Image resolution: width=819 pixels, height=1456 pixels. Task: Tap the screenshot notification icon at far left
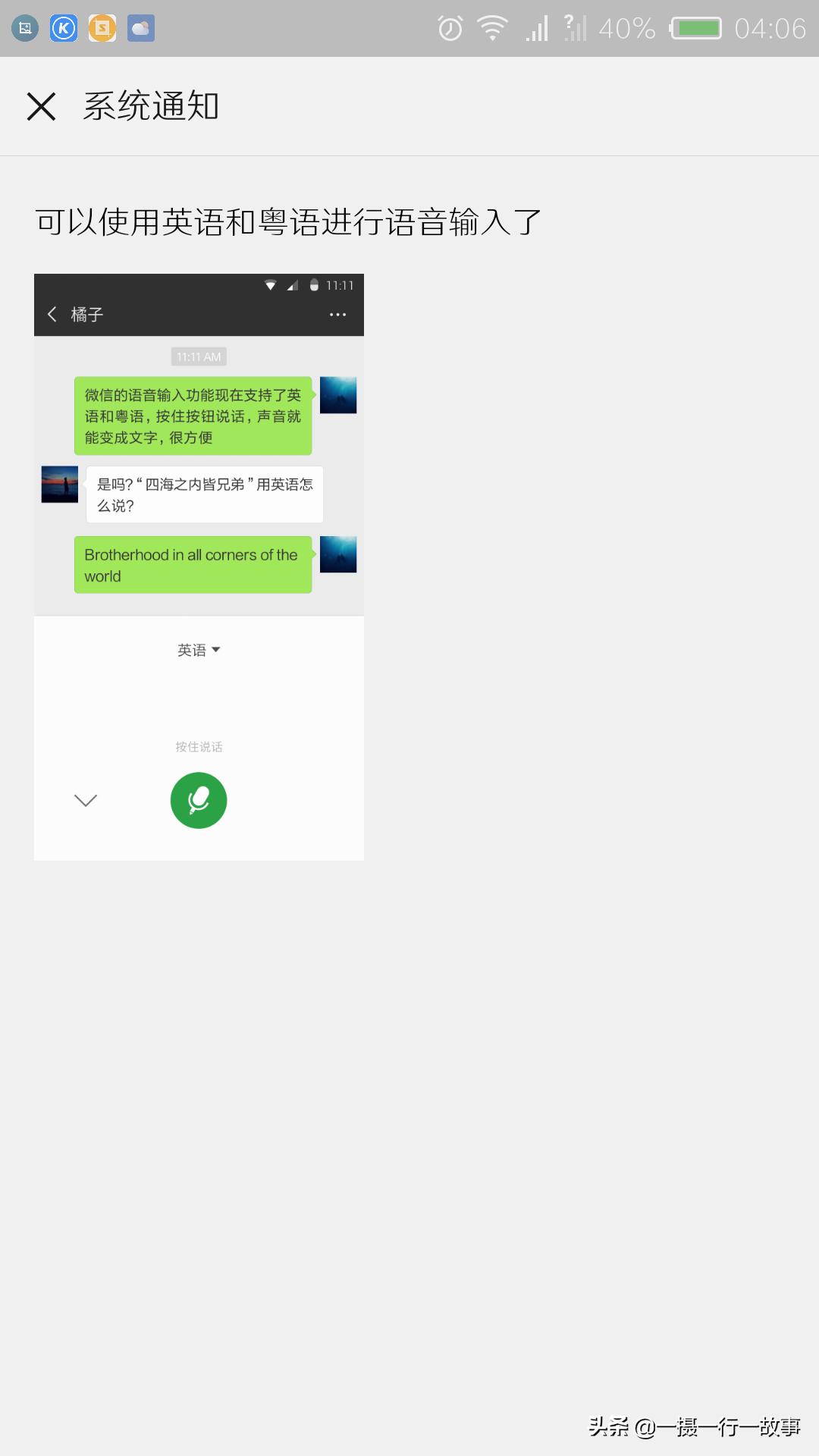pyautogui.click(x=25, y=28)
